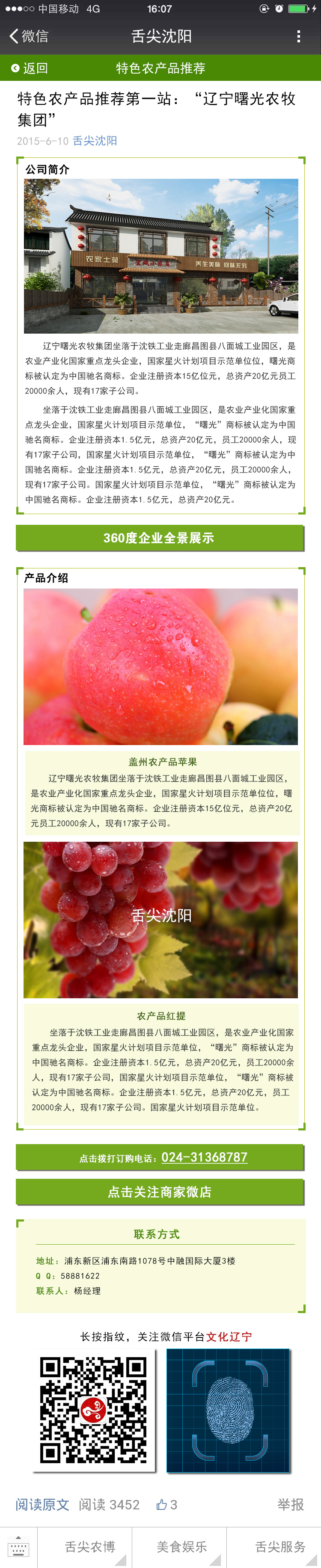Open 阅读原文 original article link
This screenshot has width=321, height=1568.
coord(42,1504)
